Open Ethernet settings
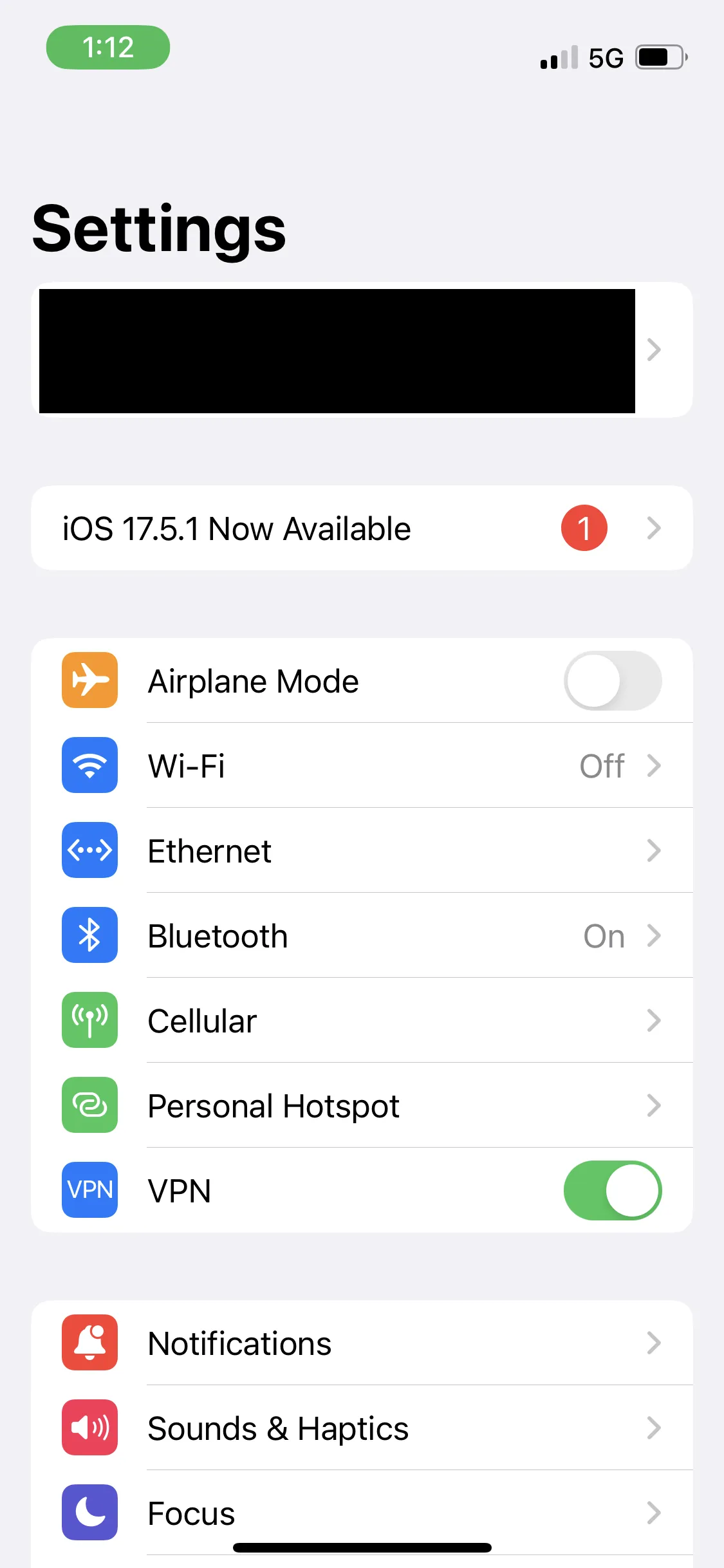This screenshot has height=1568, width=724. [362, 851]
